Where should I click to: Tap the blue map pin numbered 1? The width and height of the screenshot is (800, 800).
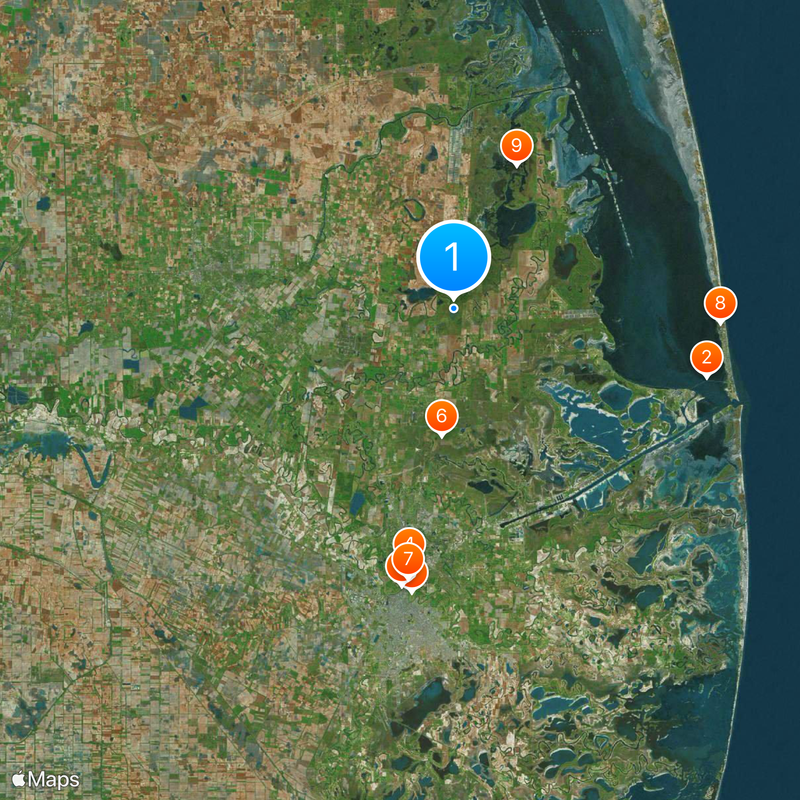coord(453,257)
